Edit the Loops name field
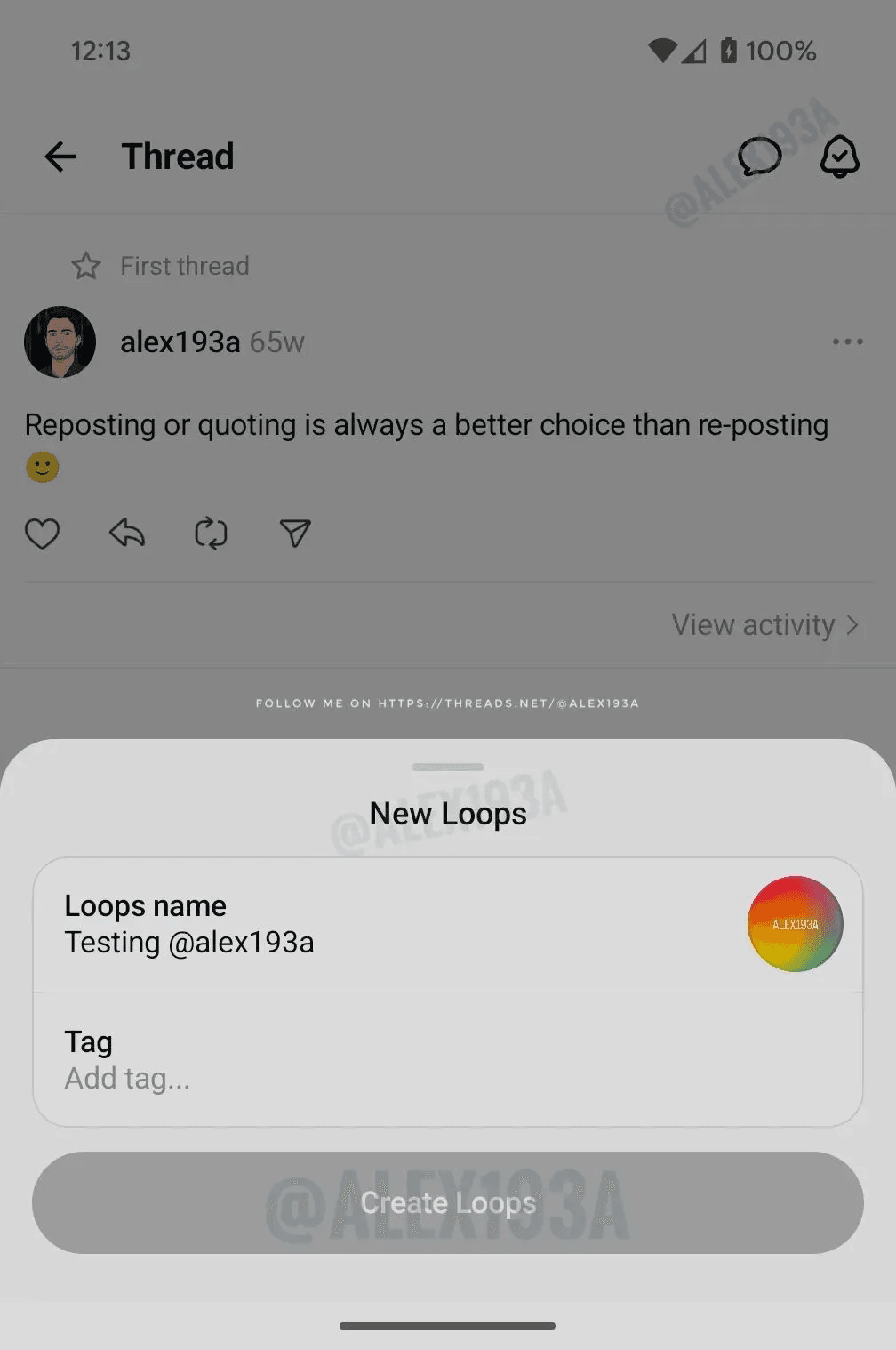The image size is (896, 1350). click(x=356, y=925)
